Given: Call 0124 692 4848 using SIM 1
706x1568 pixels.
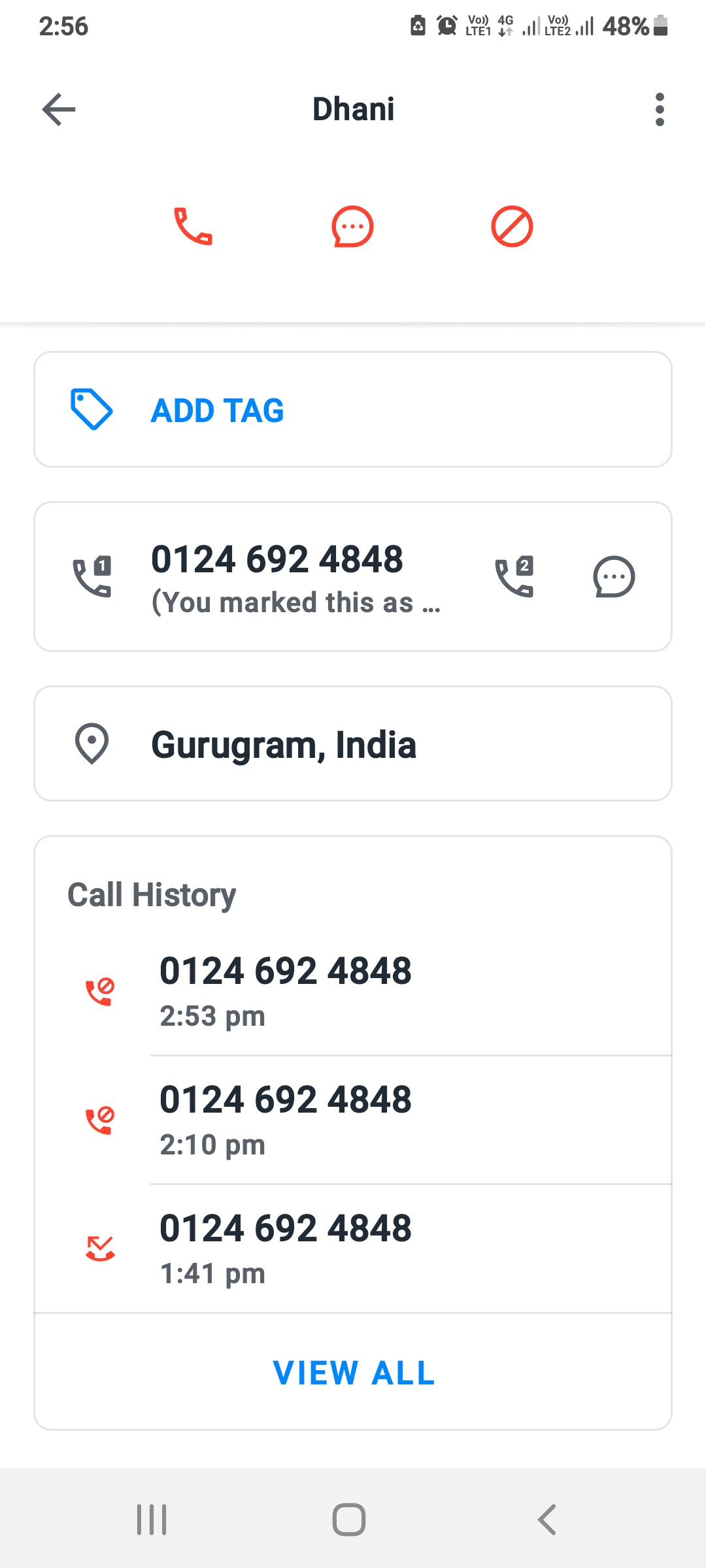Looking at the screenshot, I should 92,577.
